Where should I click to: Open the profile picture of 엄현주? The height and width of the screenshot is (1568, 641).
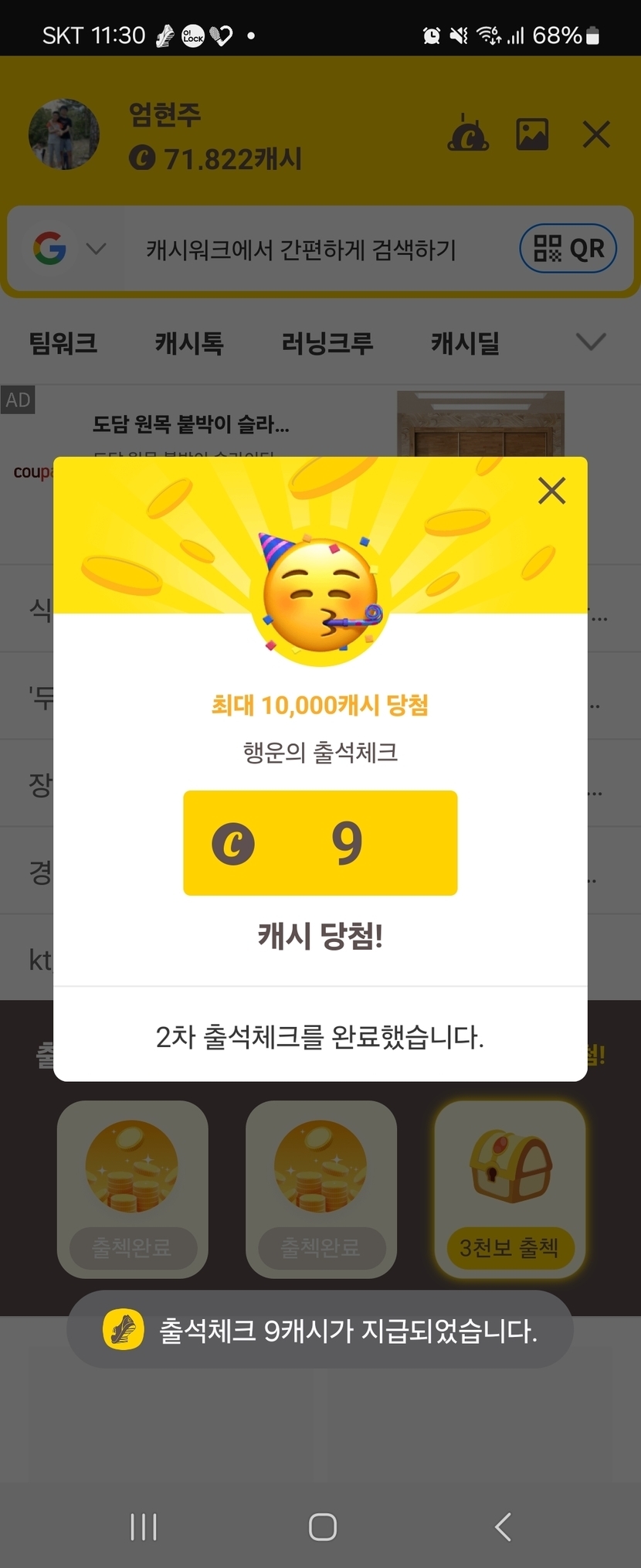(x=64, y=134)
